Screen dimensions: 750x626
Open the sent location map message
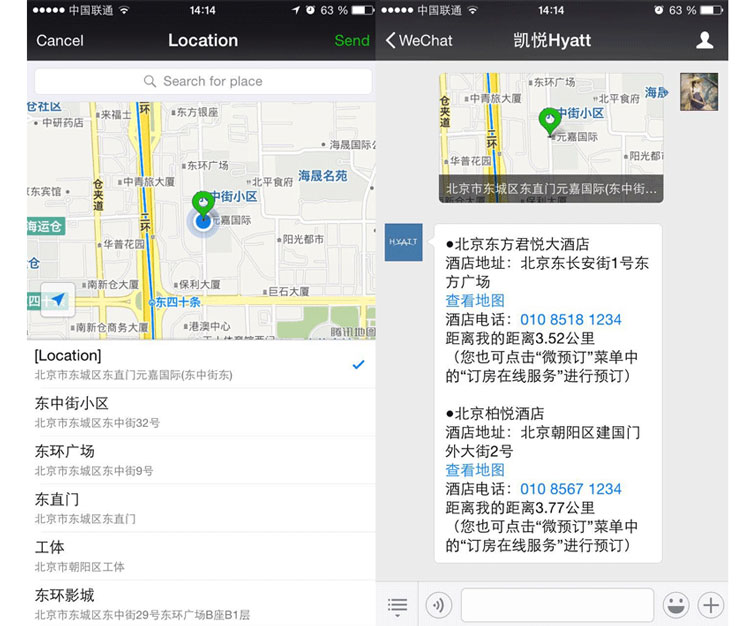click(x=551, y=137)
